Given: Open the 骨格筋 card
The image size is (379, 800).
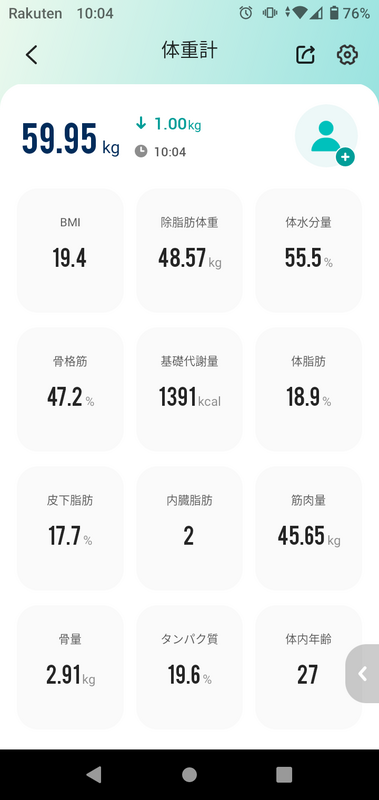Looking at the screenshot, I should (70, 389).
